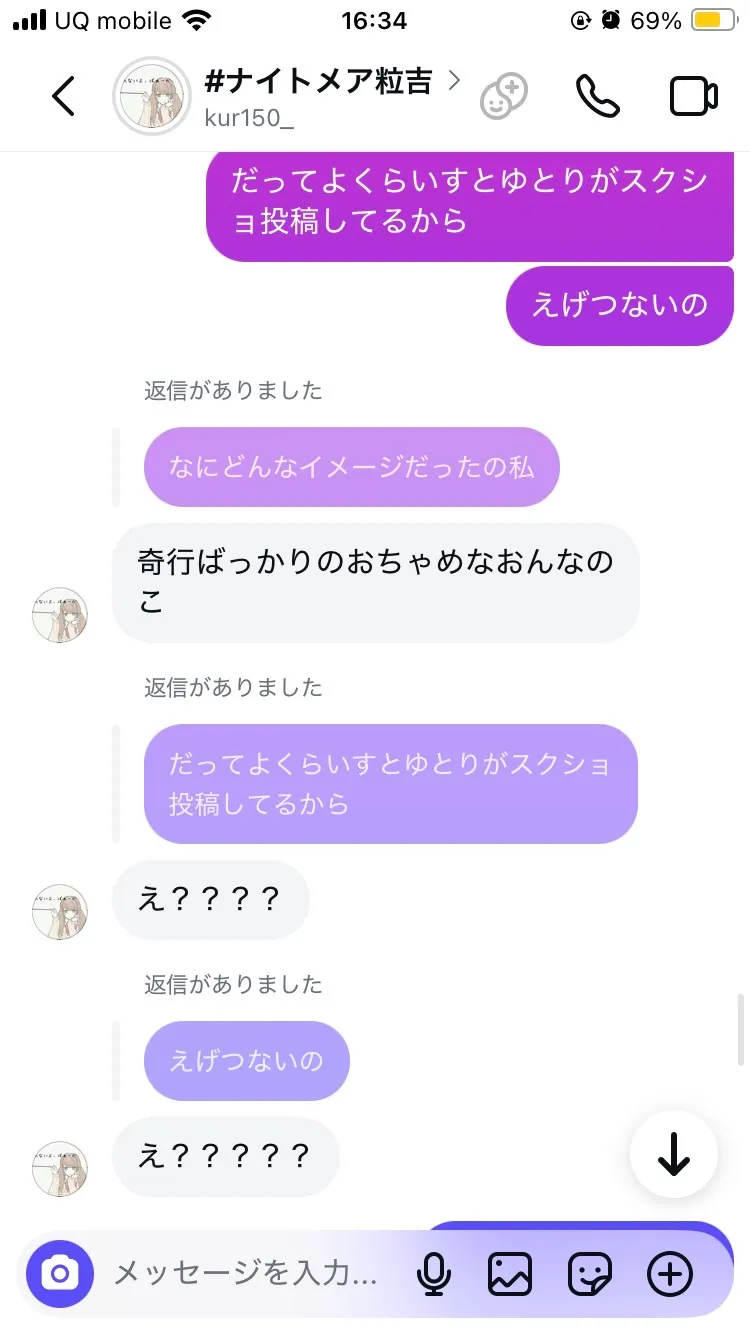
Task: Record a voice message with microphone
Action: 433,1273
